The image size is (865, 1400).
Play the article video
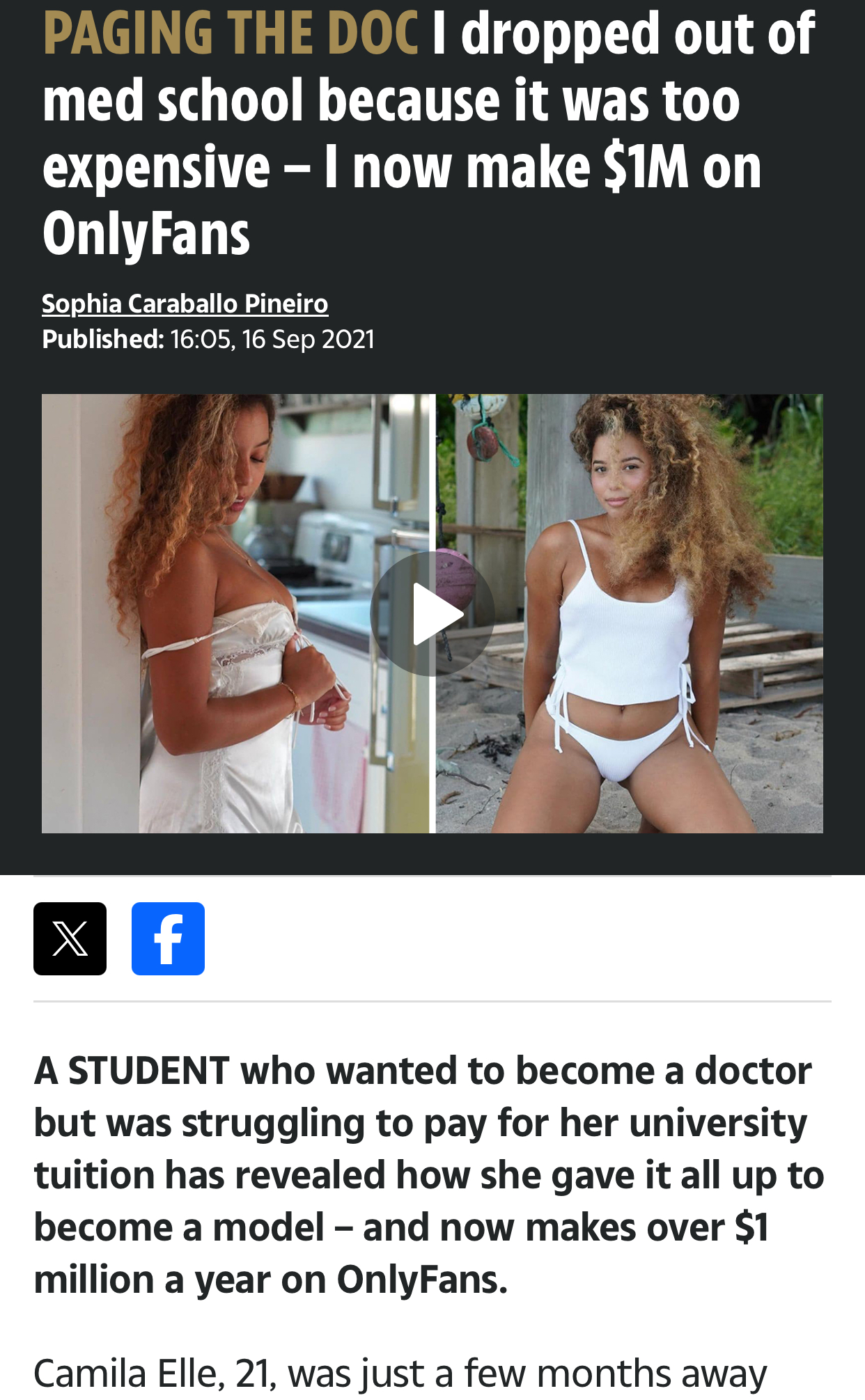point(432,613)
